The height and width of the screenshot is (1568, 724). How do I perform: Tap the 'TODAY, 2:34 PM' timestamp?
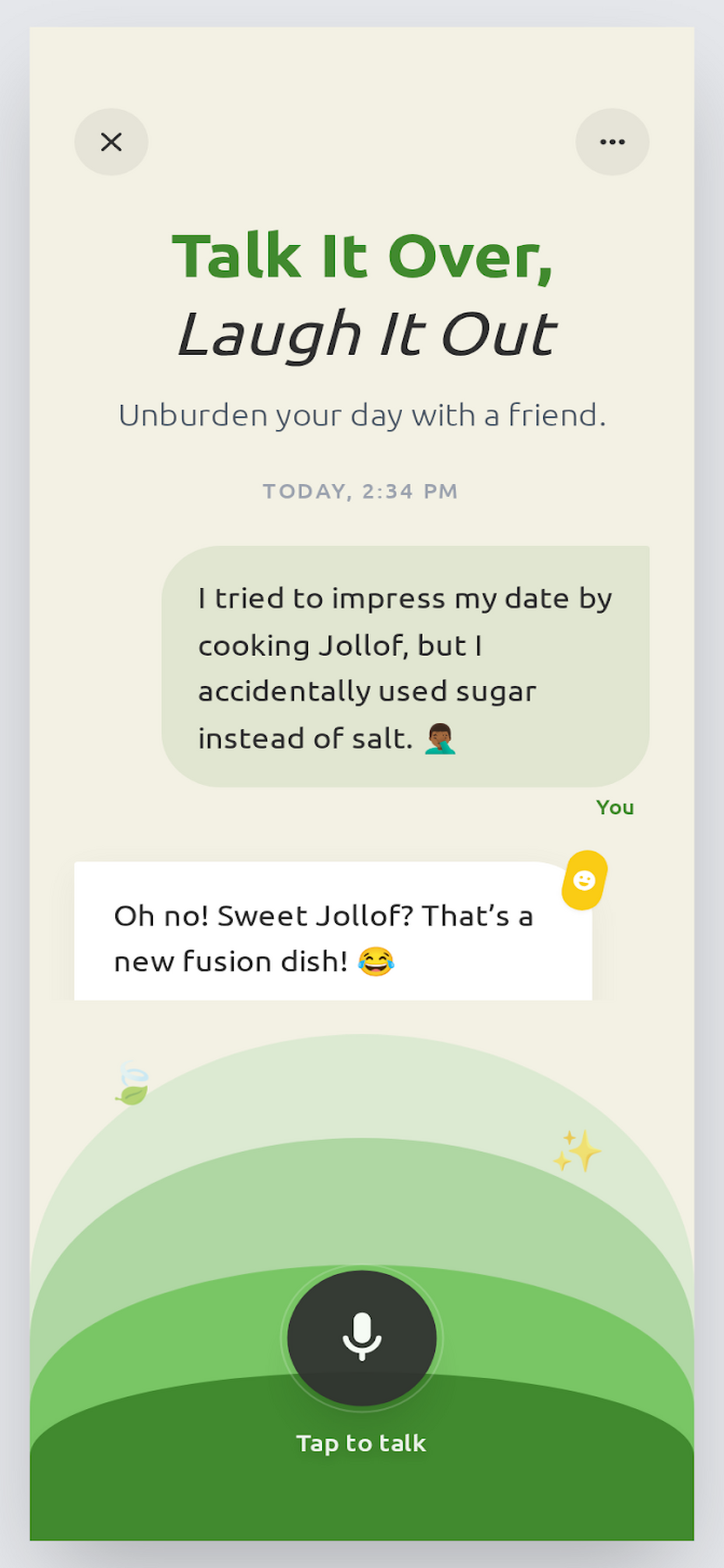point(361,491)
